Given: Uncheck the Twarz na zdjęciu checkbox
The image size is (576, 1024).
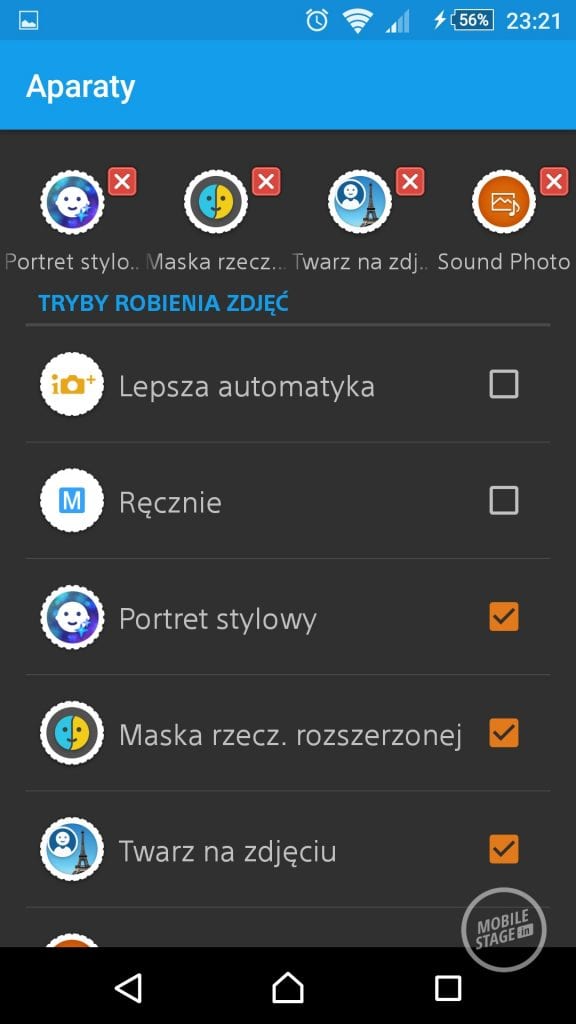Looking at the screenshot, I should [x=504, y=849].
